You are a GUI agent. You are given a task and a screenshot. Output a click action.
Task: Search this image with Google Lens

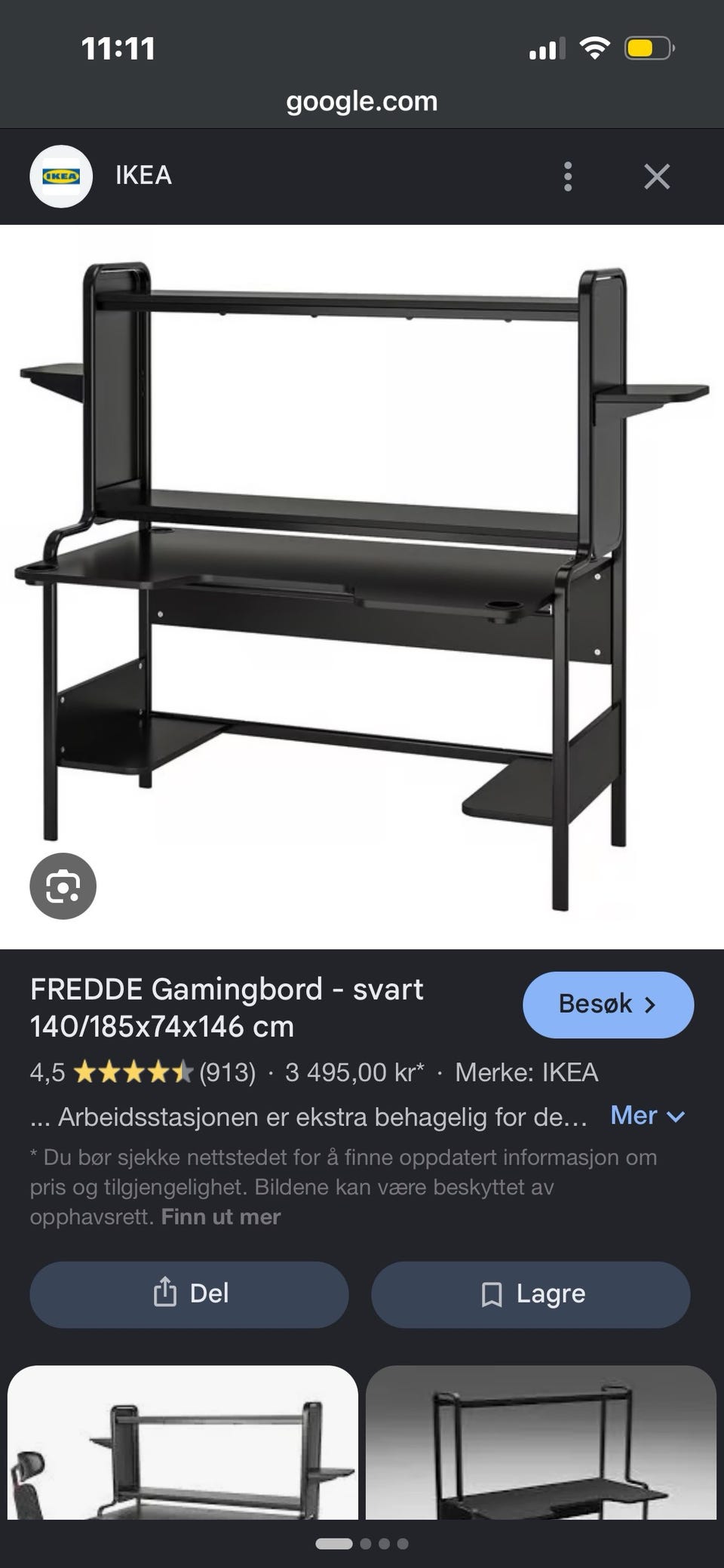pyautogui.click(x=63, y=886)
